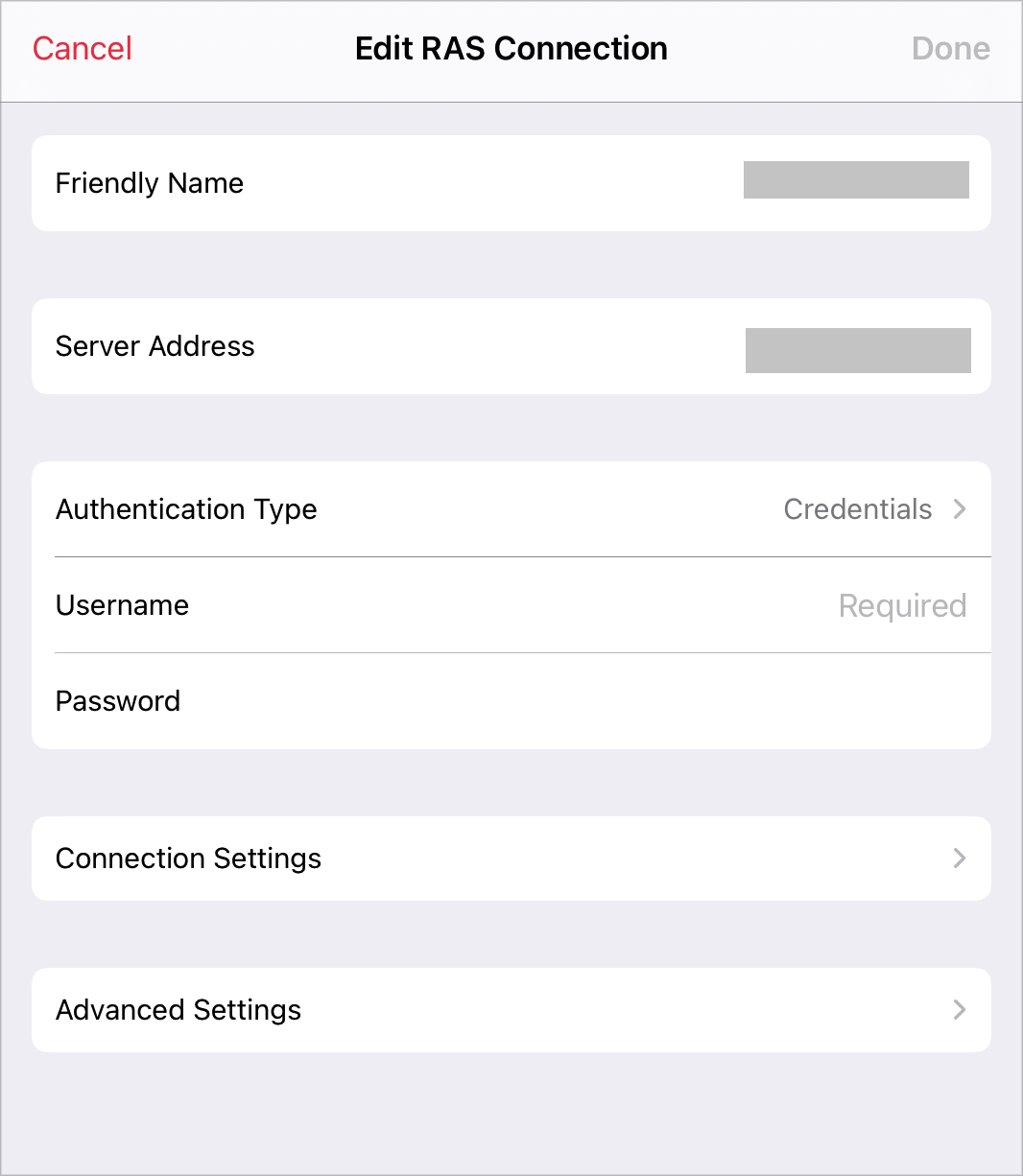Cancel editing the RAS connection
This screenshot has height=1176, width=1023.
[83, 49]
